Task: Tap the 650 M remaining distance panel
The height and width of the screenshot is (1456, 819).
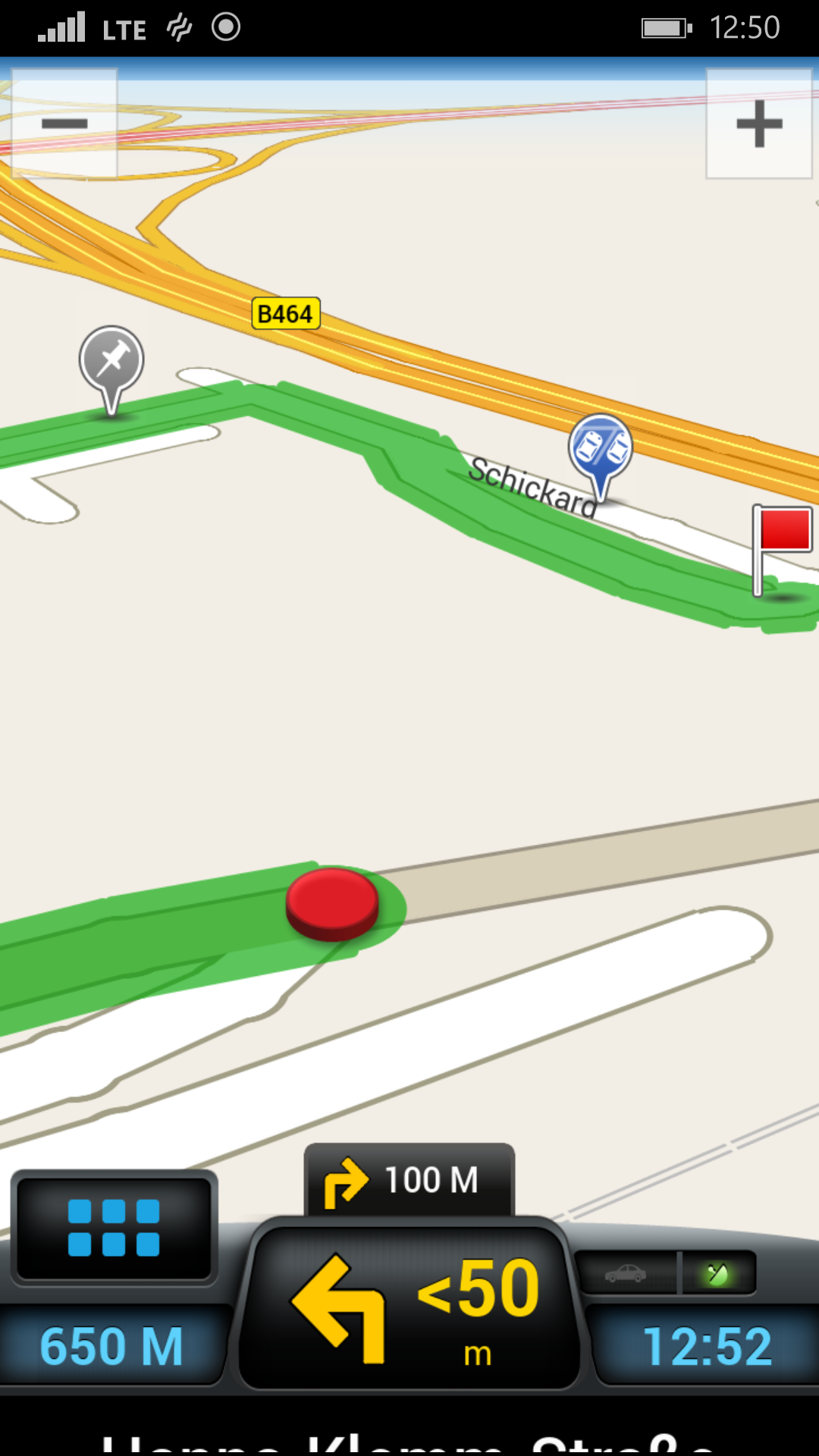Action: (112, 1346)
